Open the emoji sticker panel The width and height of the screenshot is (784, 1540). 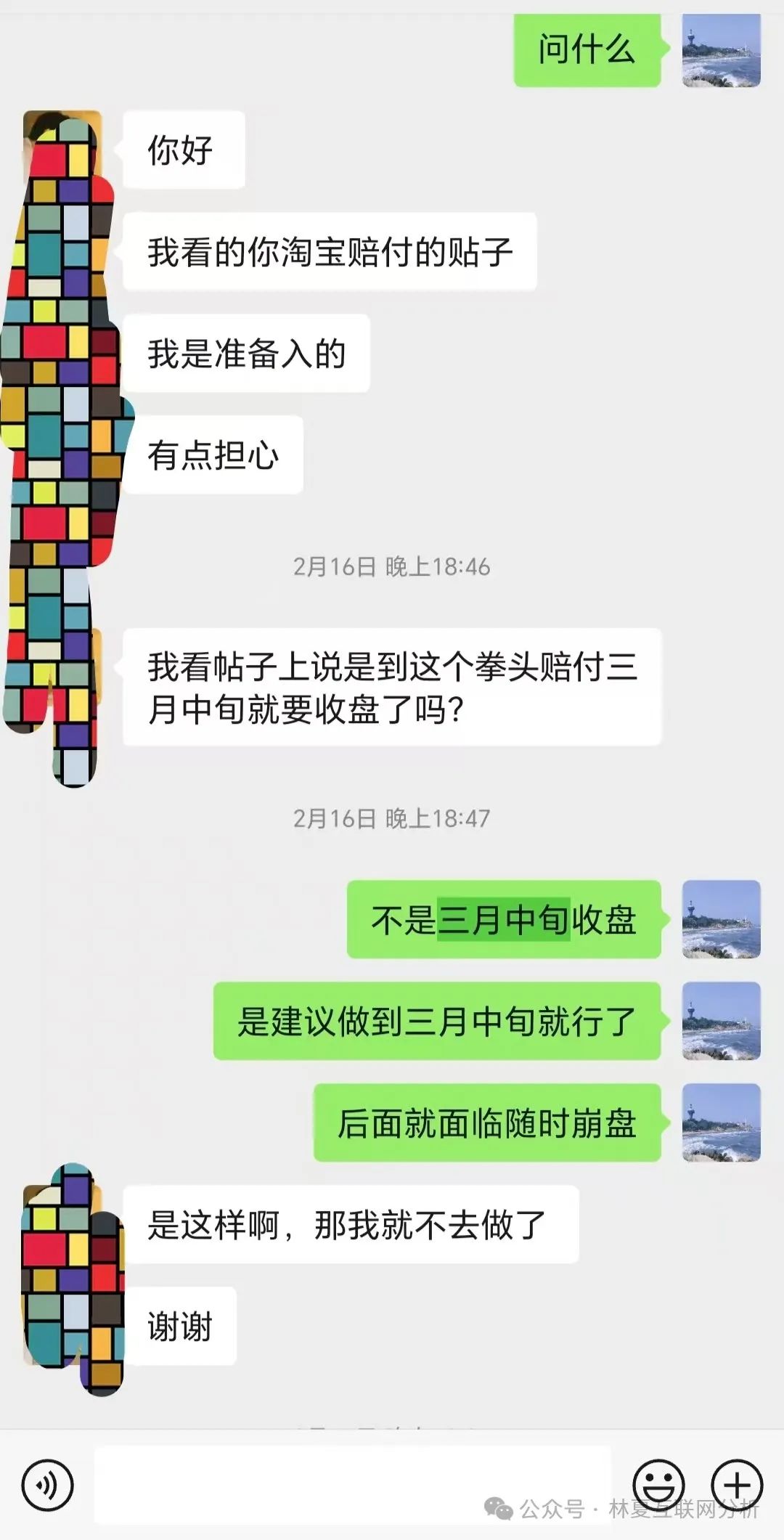pyautogui.click(x=658, y=1484)
